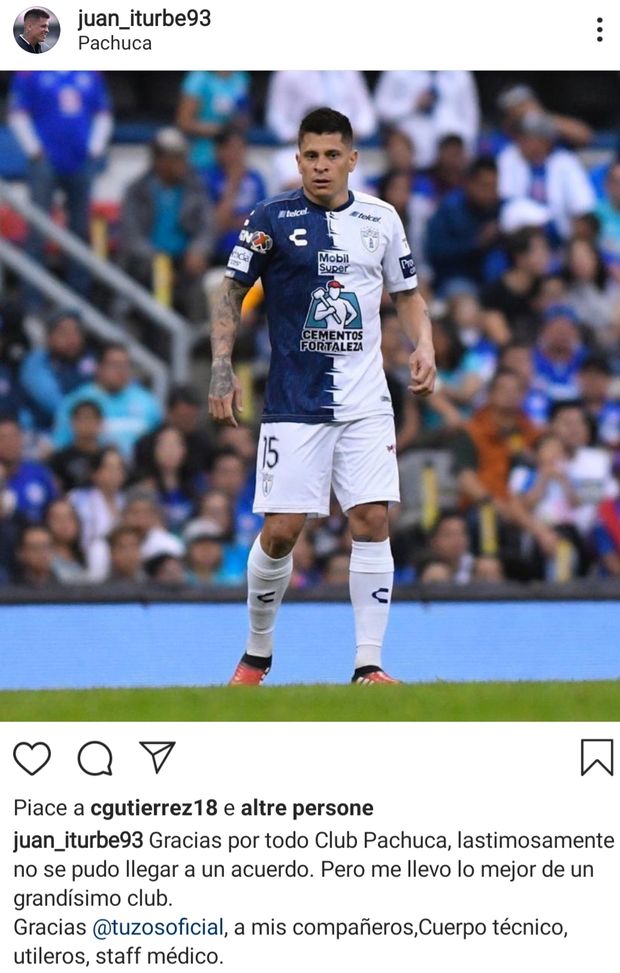
Task: Share the post via paper plane icon
Action: [x=157, y=757]
